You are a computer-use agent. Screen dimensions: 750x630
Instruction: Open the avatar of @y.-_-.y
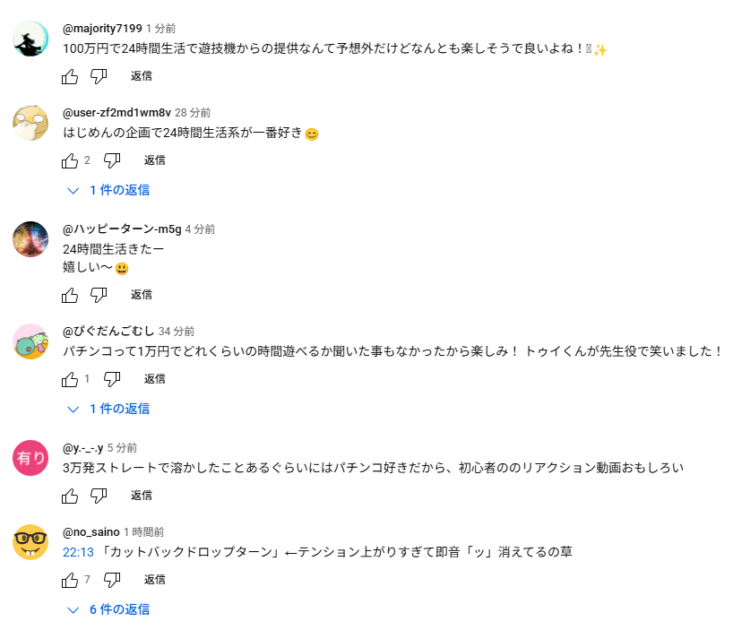tap(30, 458)
